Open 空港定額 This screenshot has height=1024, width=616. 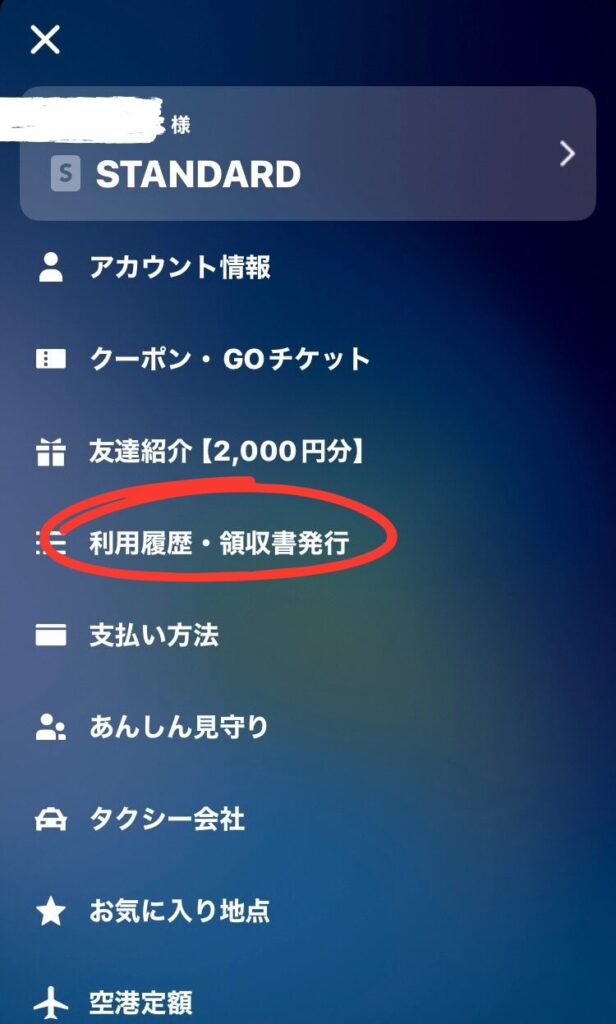[x=141, y=1001]
